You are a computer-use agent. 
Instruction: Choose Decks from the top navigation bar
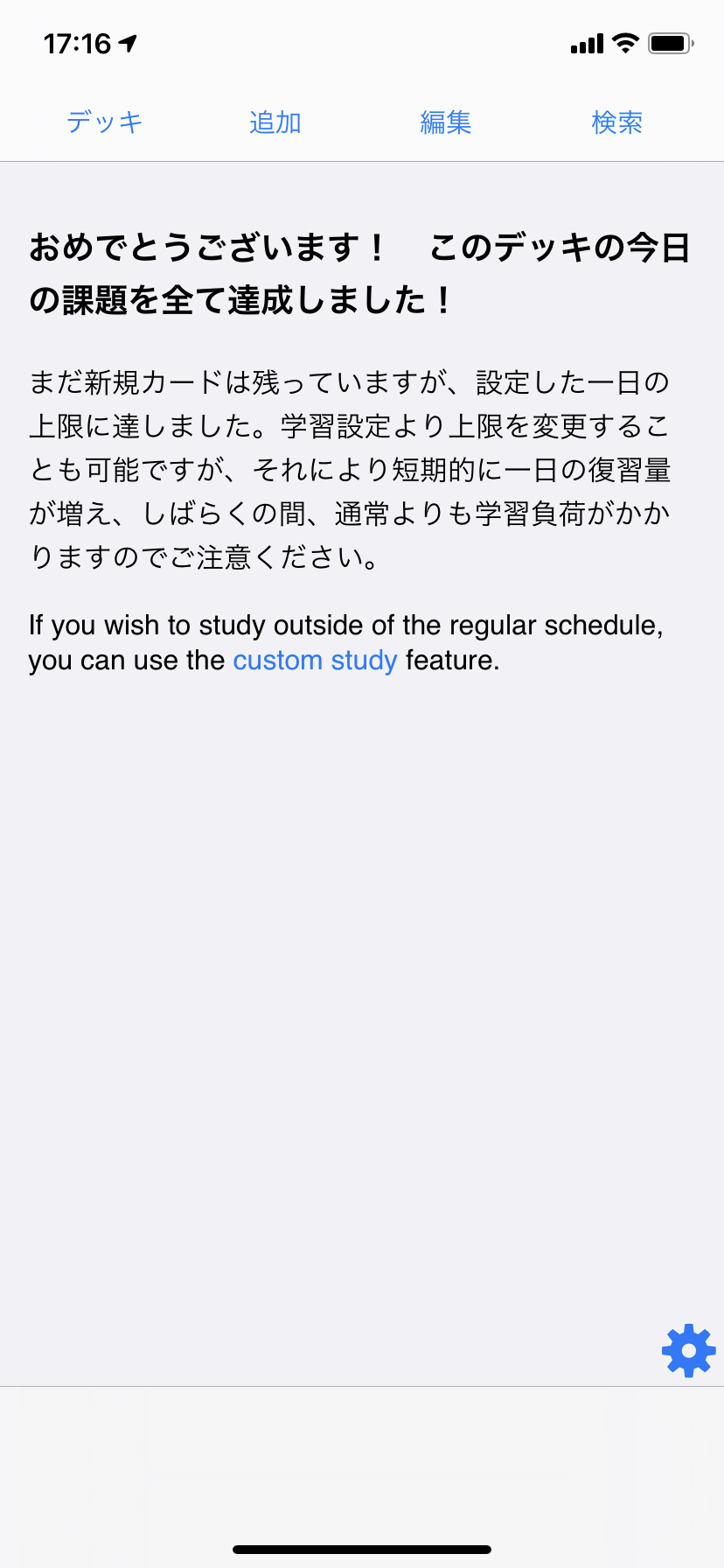(104, 122)
